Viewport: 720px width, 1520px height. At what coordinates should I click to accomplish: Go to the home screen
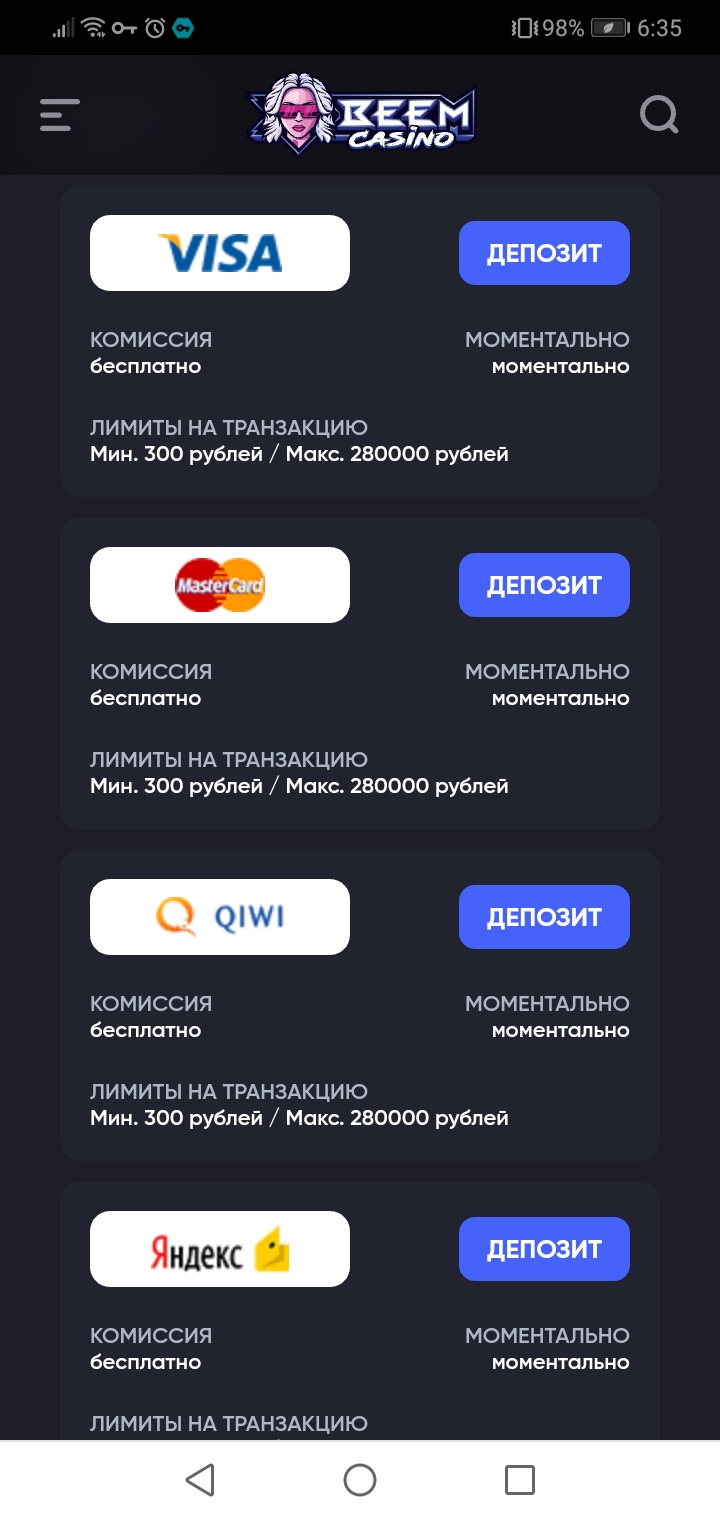point(360,1480)
